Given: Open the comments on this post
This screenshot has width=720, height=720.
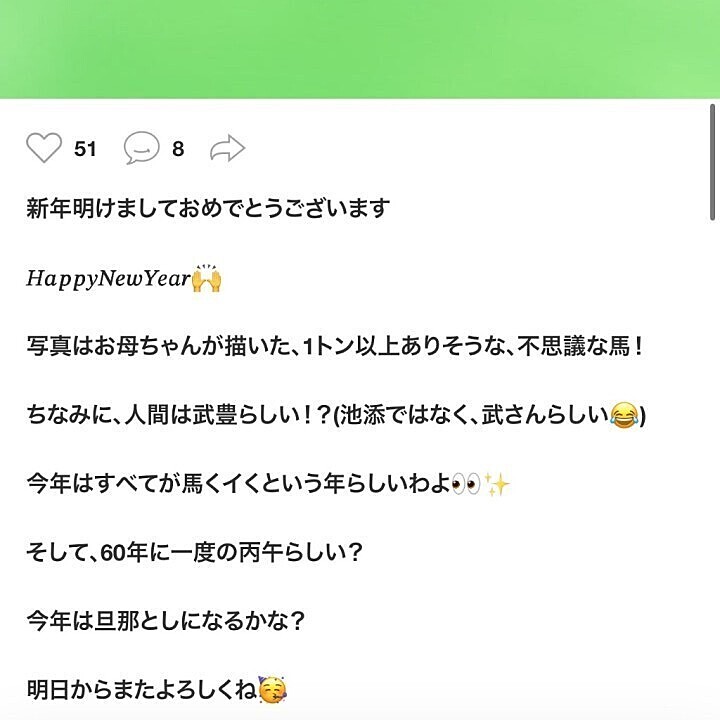Looking at the screenshot, I should (x=141, y=149).
